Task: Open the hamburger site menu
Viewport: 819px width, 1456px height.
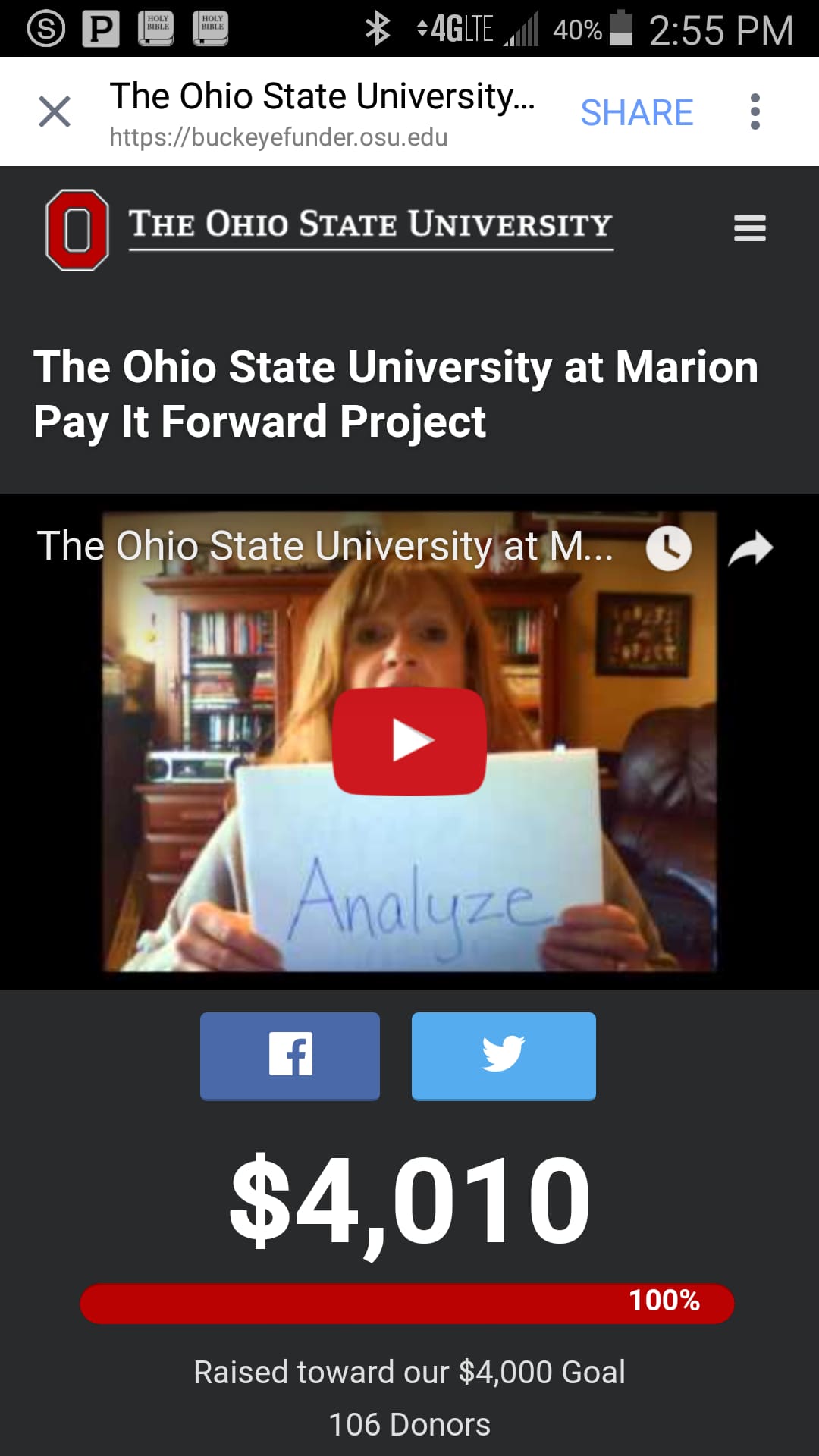Action: 749,228
